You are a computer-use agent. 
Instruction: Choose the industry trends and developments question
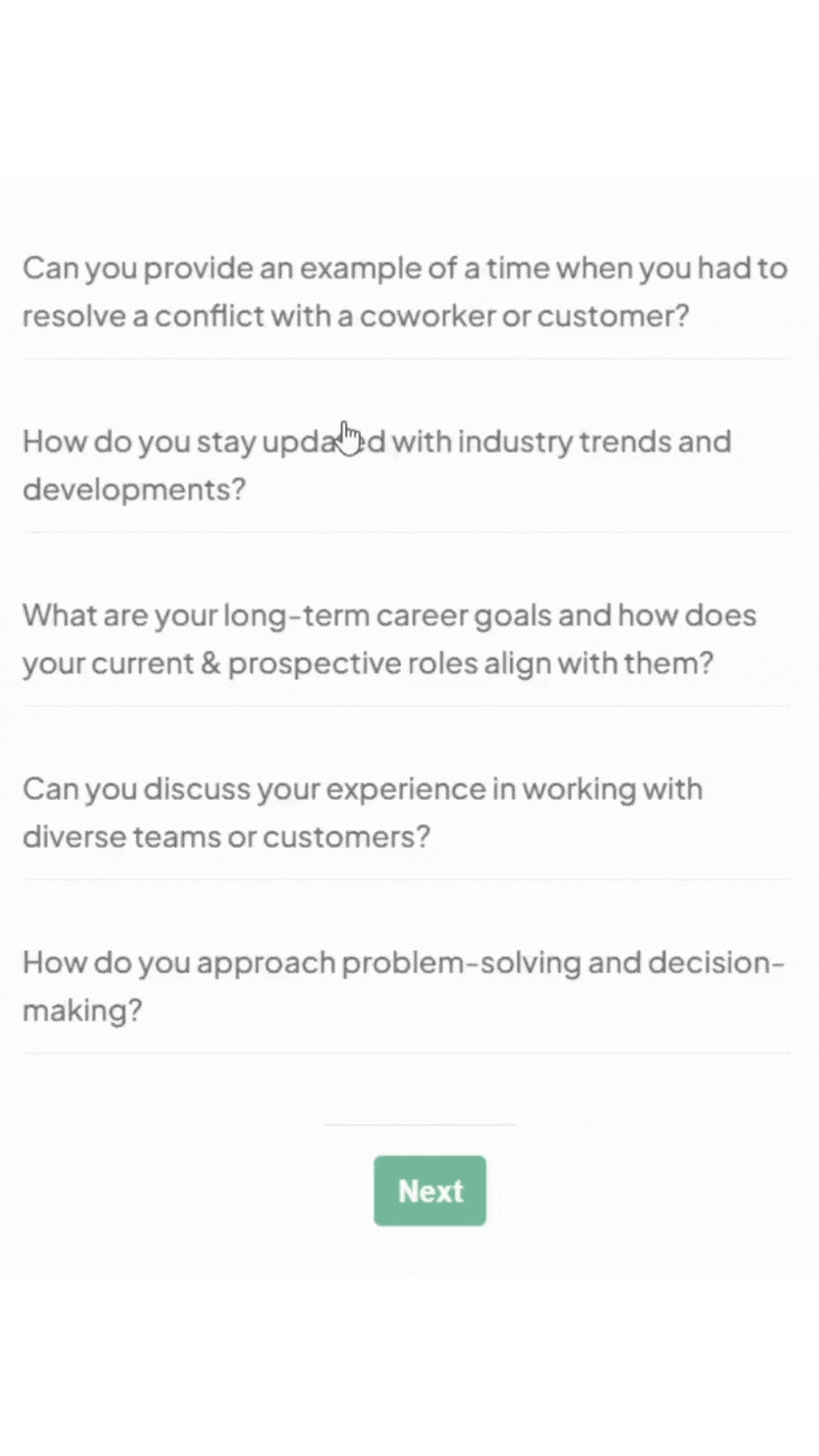click(x=377, y=465)
